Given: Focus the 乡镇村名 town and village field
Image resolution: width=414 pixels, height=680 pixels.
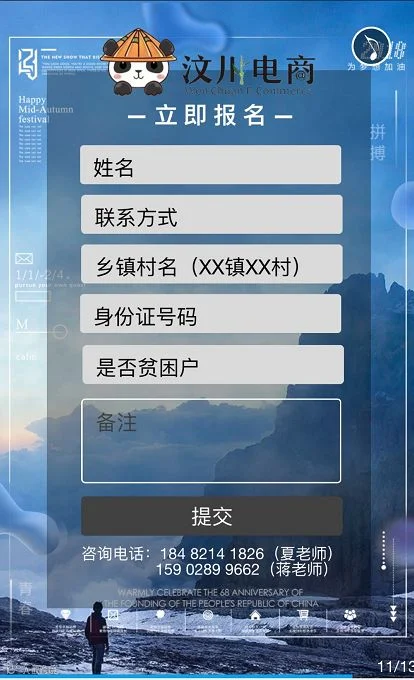Looking at the screenshot, I should click(x=212, y=265).
